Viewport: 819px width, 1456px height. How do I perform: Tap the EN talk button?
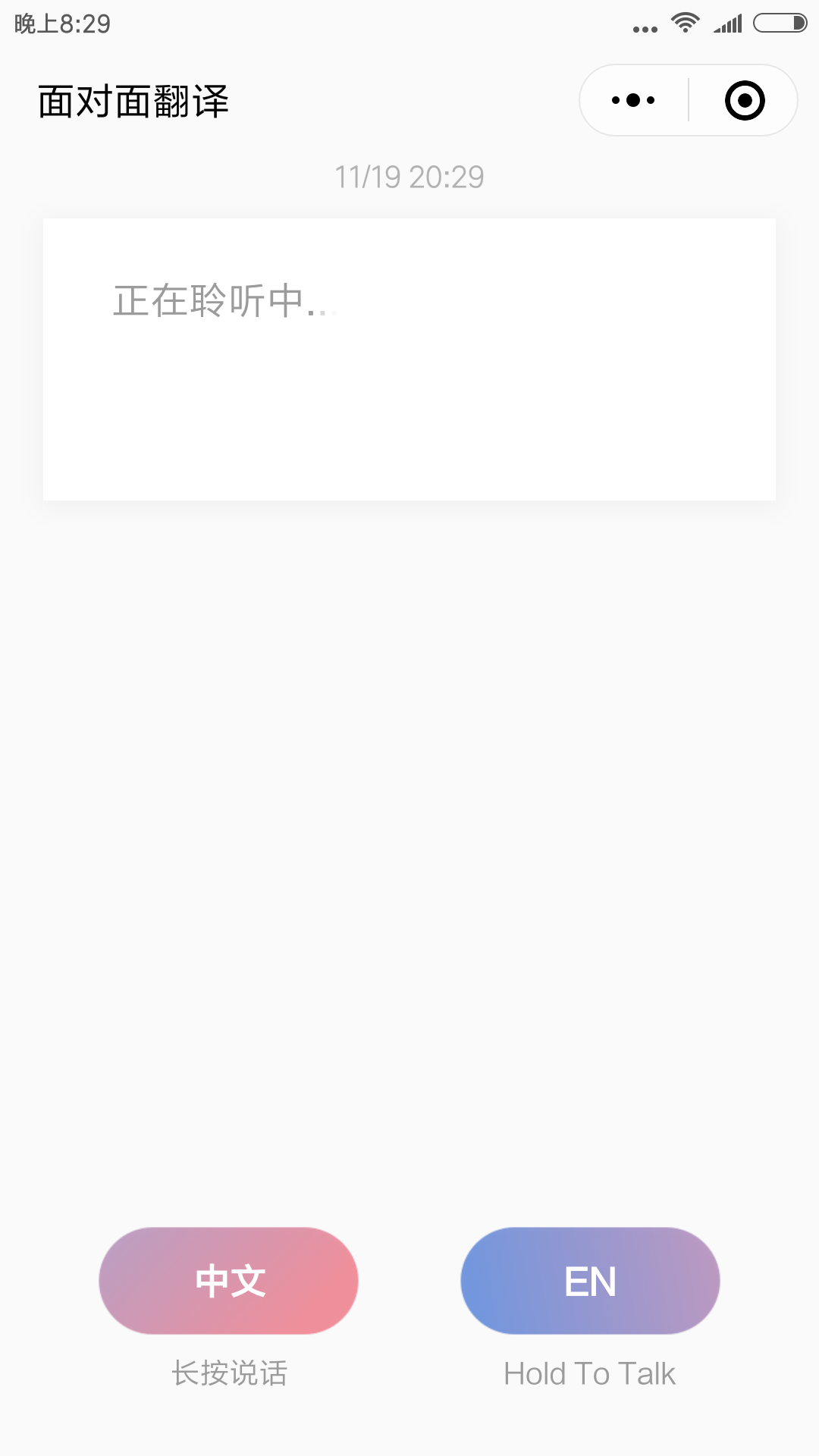pos(590,1281)
